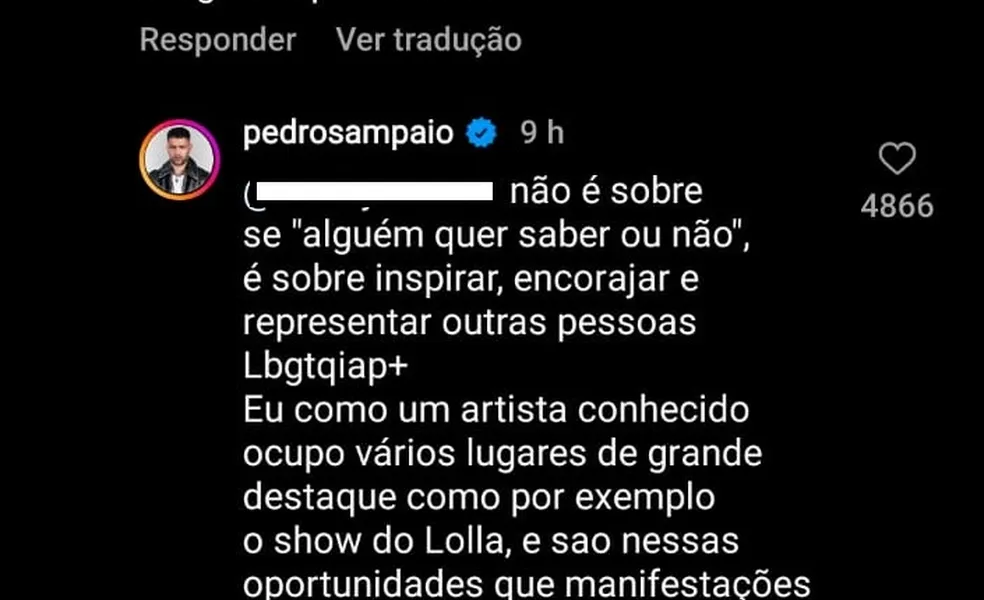
Task: Show translation with Ver tradução
Action: 428,40
